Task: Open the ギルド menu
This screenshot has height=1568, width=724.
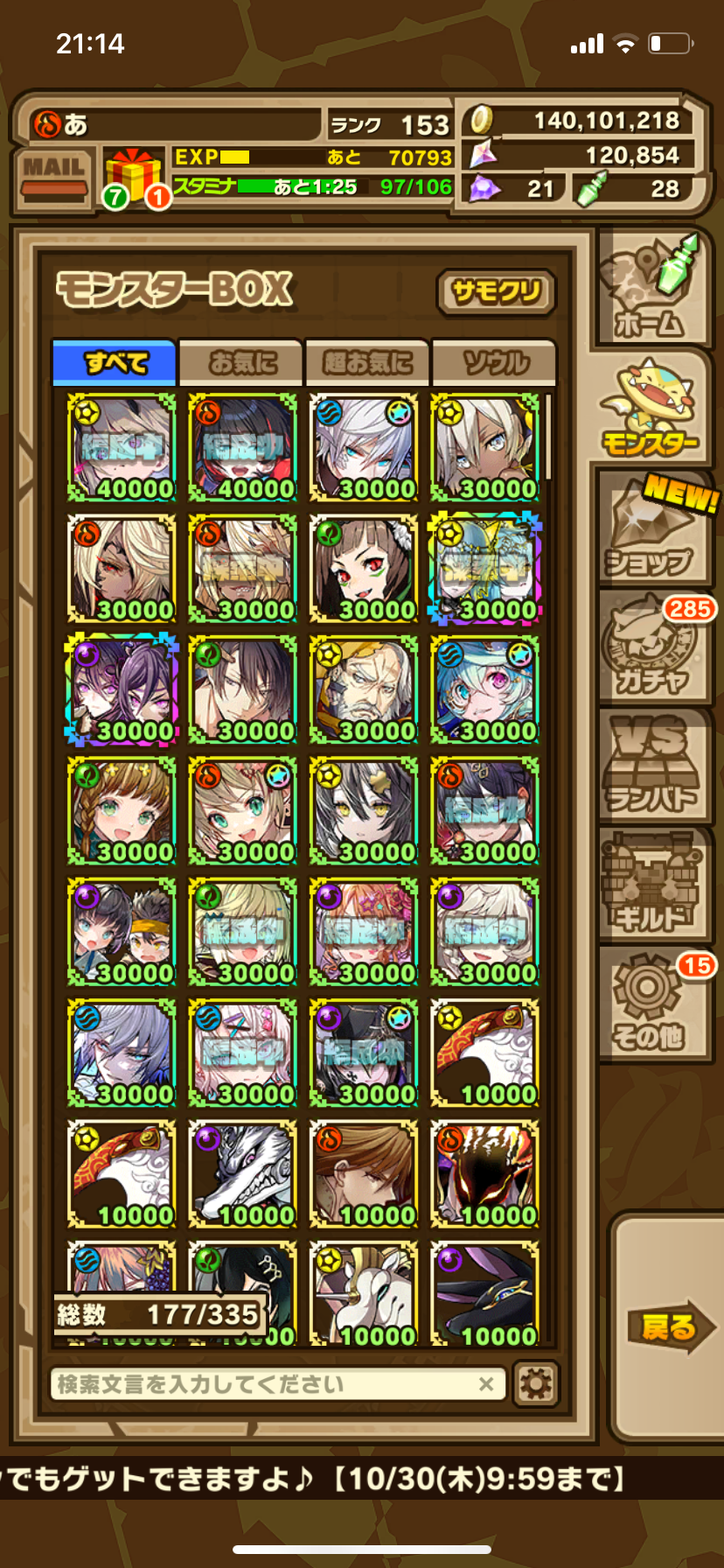Action: click(652, 885)
